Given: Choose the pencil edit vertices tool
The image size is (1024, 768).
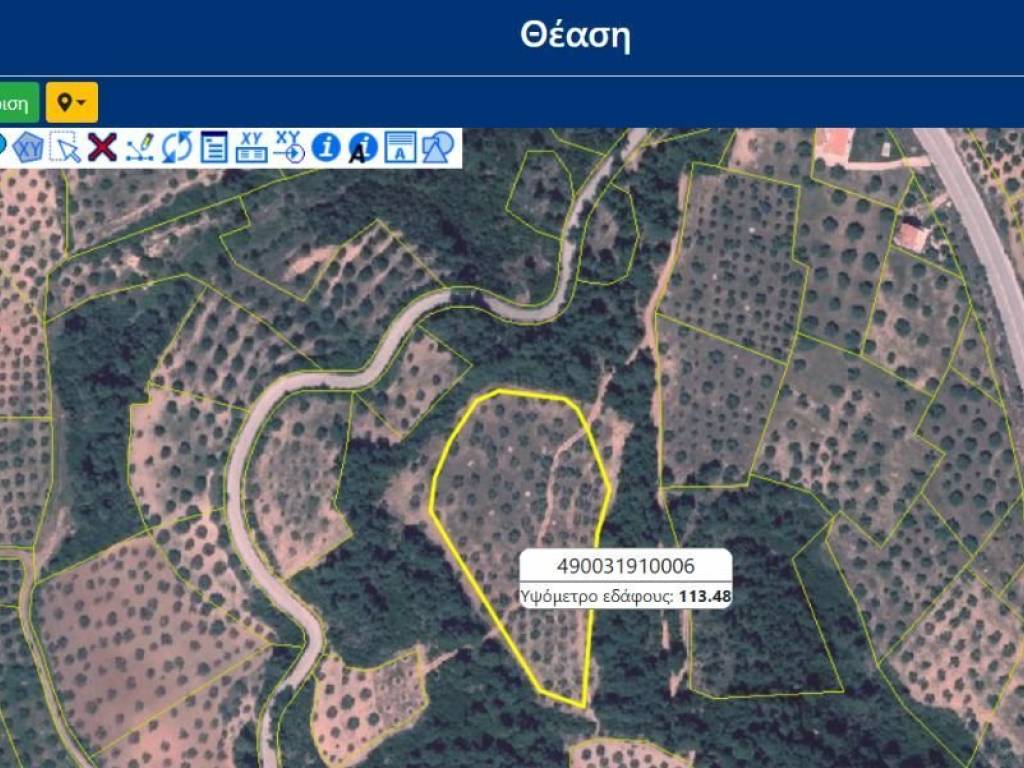Looking at the screenshot, I should (x=139, y=148).
